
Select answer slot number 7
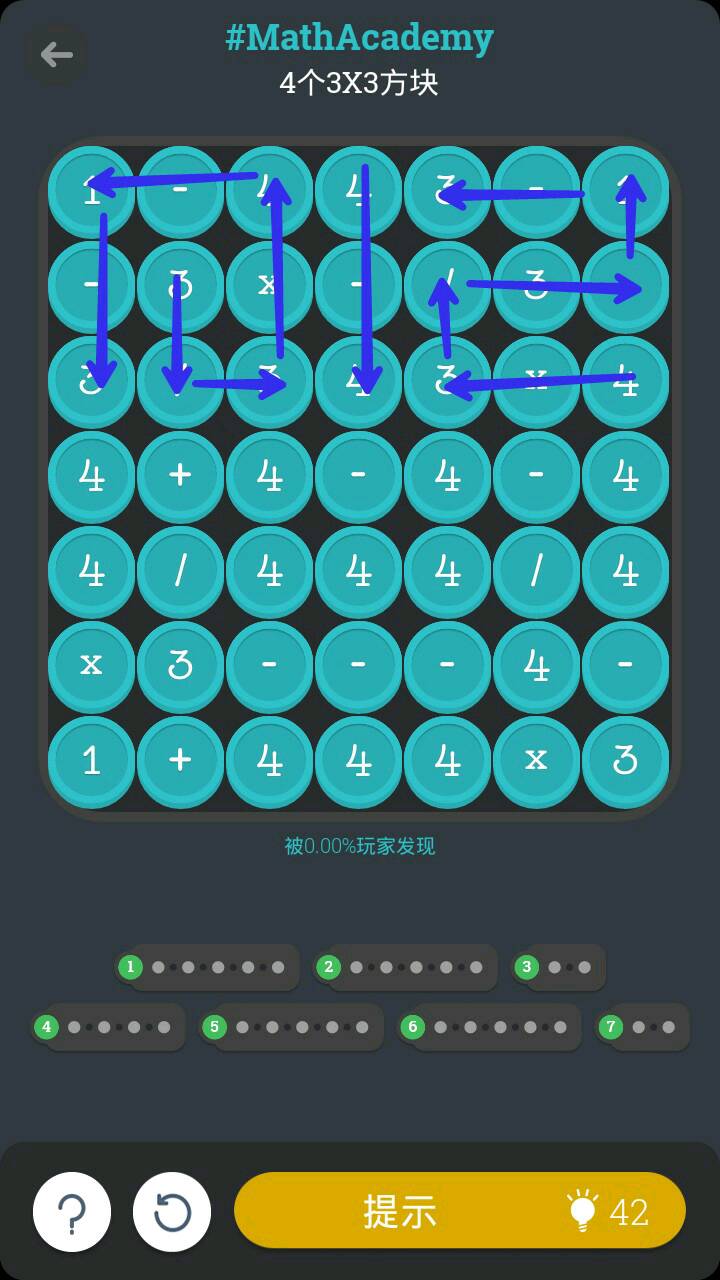point(643,1027)
